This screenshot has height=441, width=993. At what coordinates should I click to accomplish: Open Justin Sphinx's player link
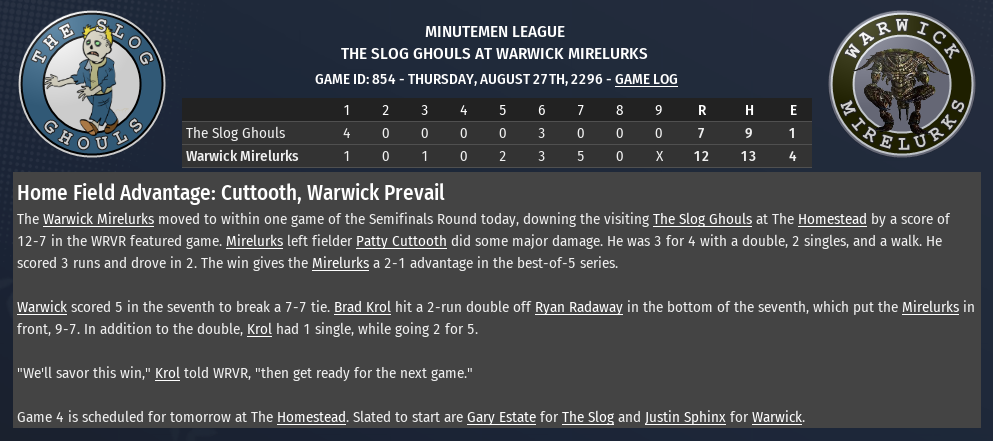click(685, 417)
